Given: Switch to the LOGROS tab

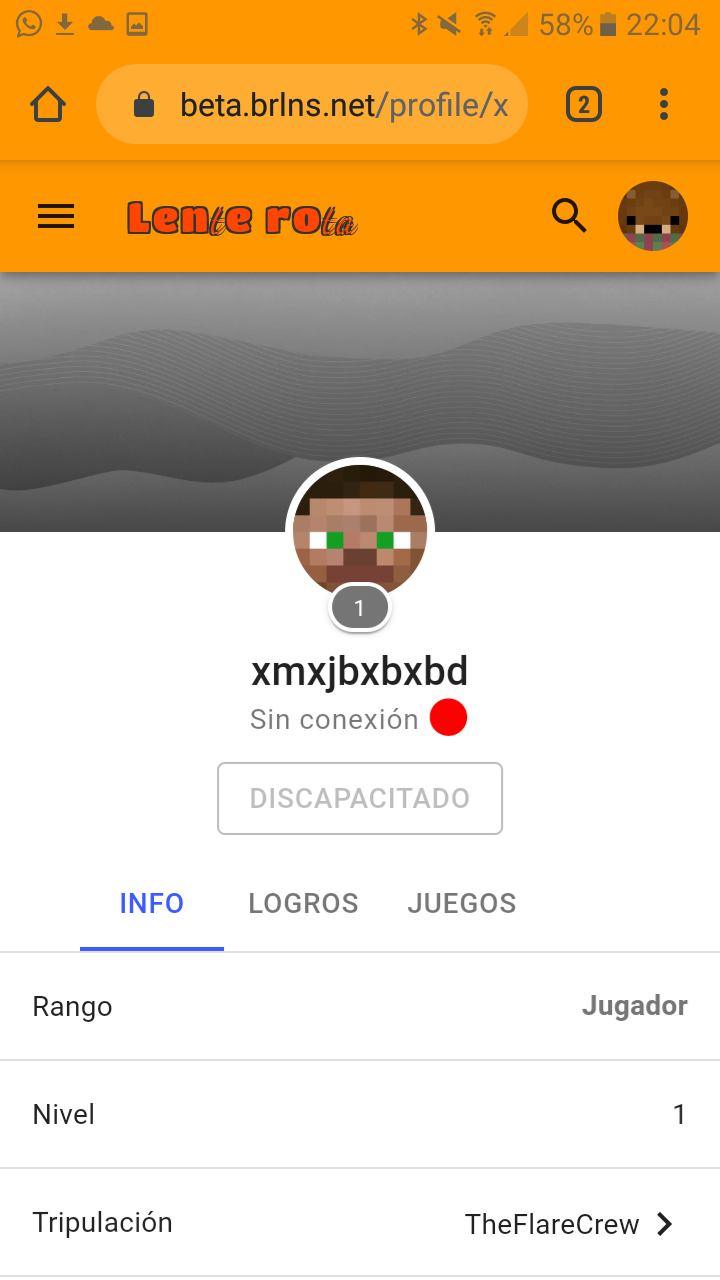Looking at the screenshot, I should click(x=303, y=903).
